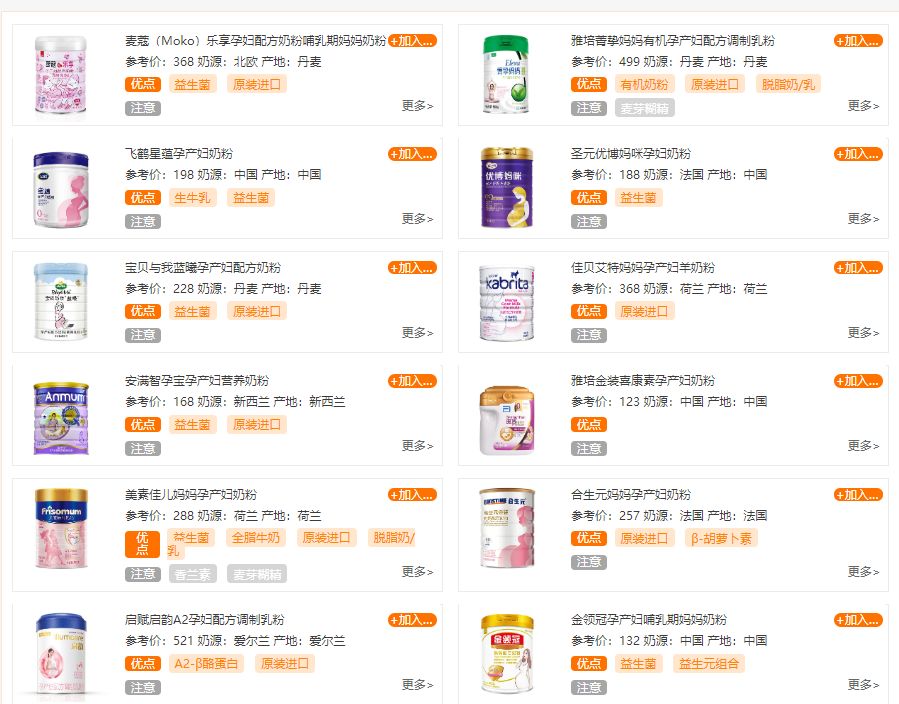
Task: Add 合生元妈妈孕产妇奶粉 with +加入
Action: pos(858,495)
